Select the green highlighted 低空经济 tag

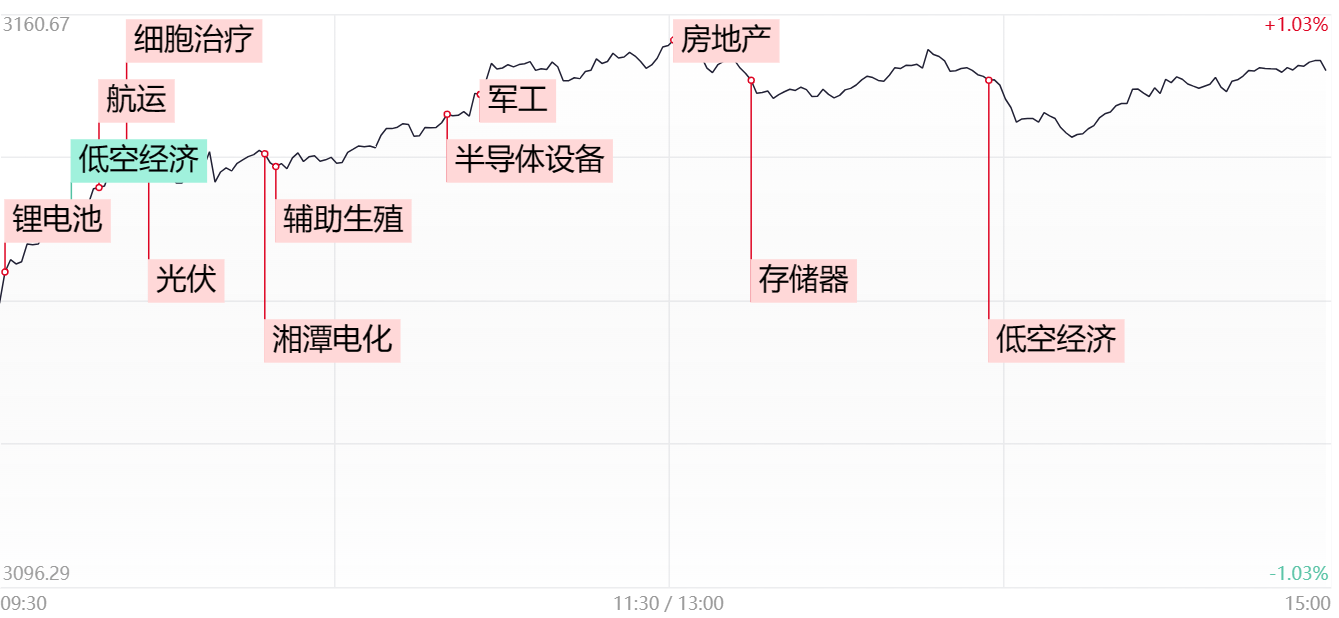click(139, 160)
